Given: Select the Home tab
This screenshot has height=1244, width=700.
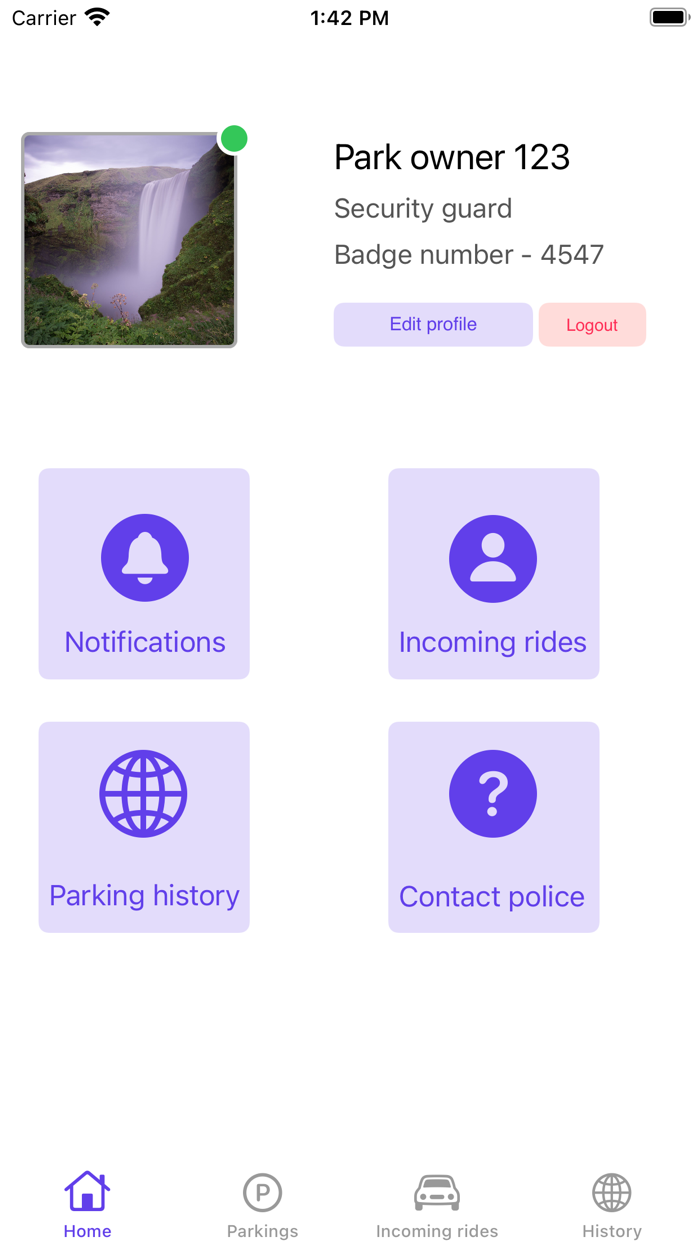Looking at the screenshot, I should point(88,1205).
